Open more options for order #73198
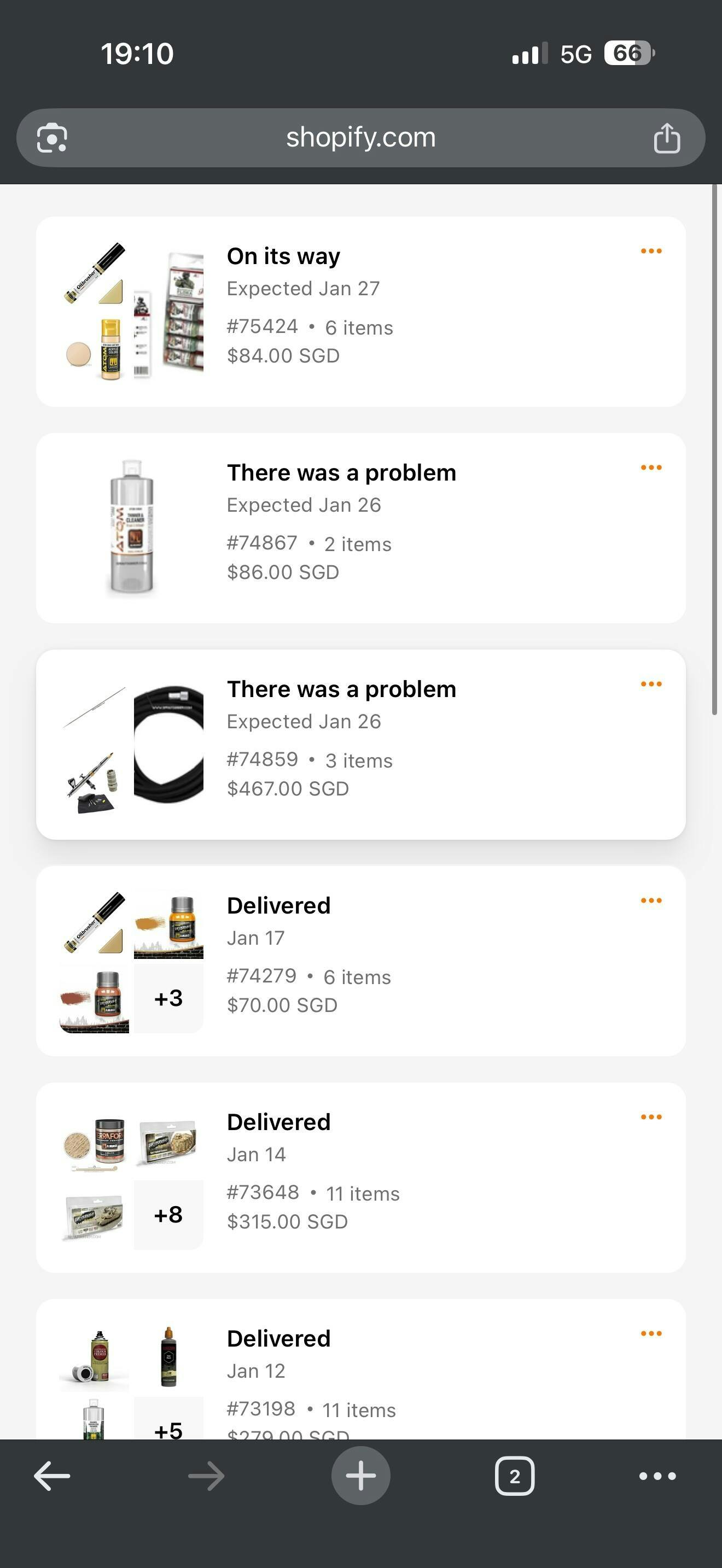 coord(651,1333)
